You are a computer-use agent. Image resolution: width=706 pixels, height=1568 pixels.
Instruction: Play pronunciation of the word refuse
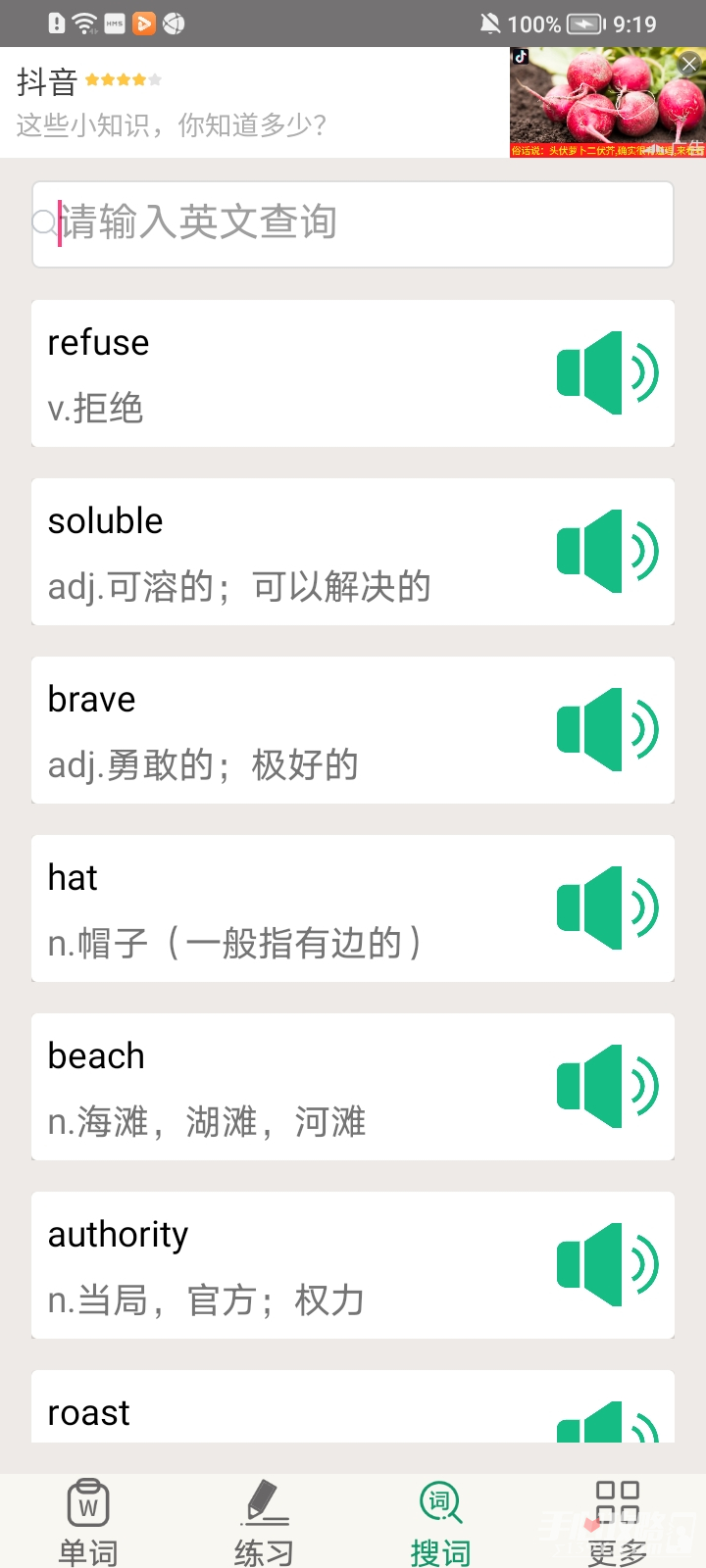tap(607, 373)
